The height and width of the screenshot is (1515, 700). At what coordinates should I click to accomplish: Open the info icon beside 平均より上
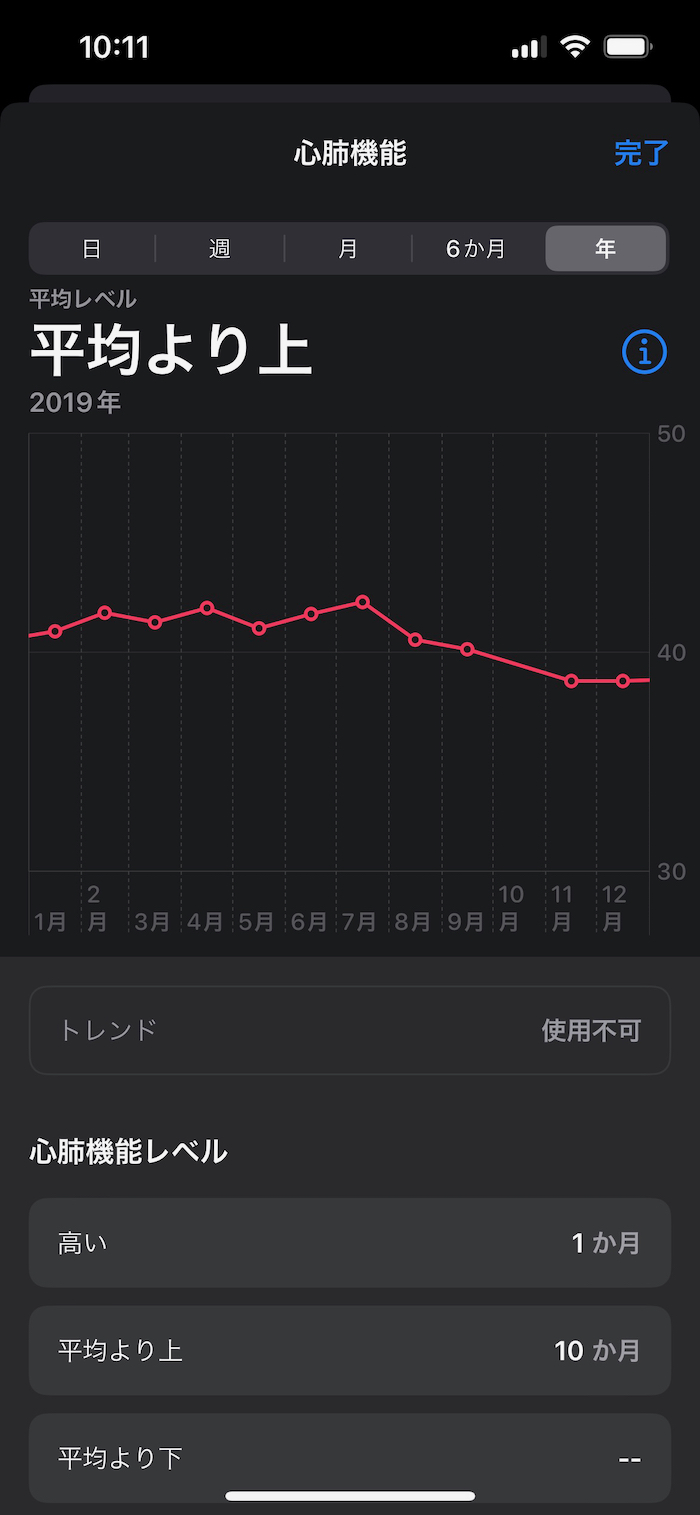tap(644, 353)
